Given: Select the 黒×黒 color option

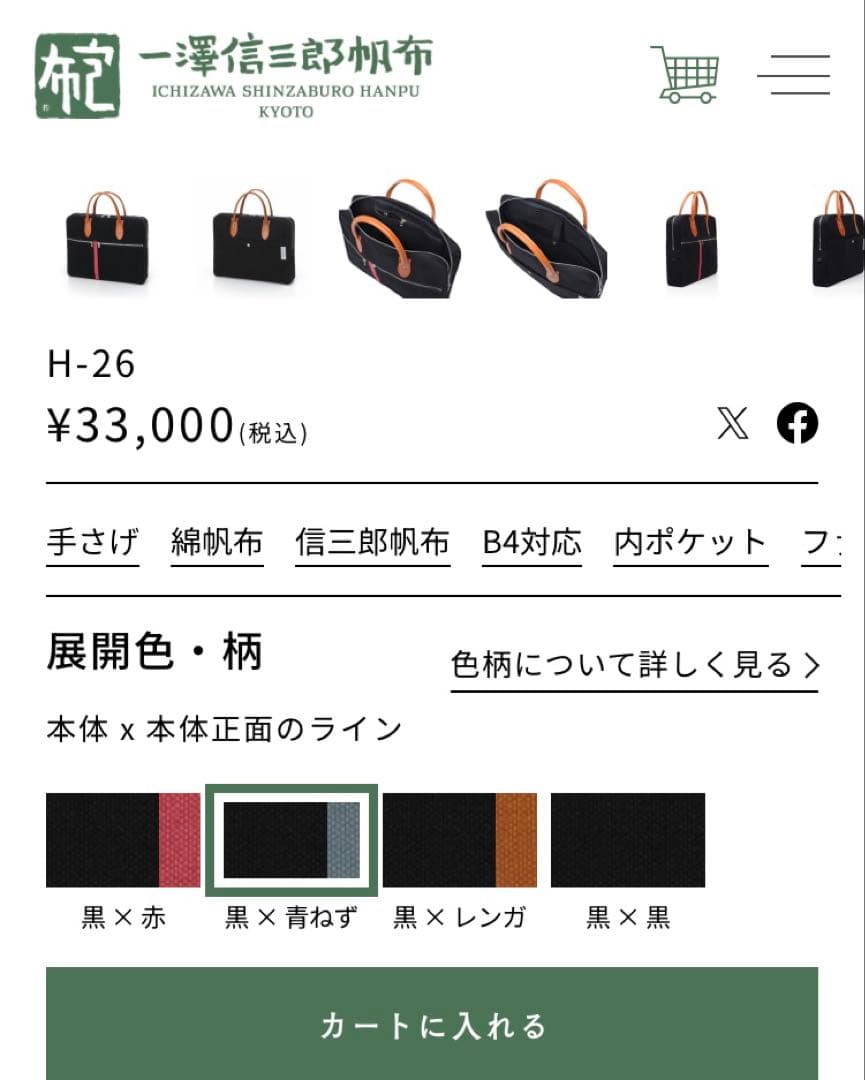Looking at the screenshot, I should click(x=629, y=840).
